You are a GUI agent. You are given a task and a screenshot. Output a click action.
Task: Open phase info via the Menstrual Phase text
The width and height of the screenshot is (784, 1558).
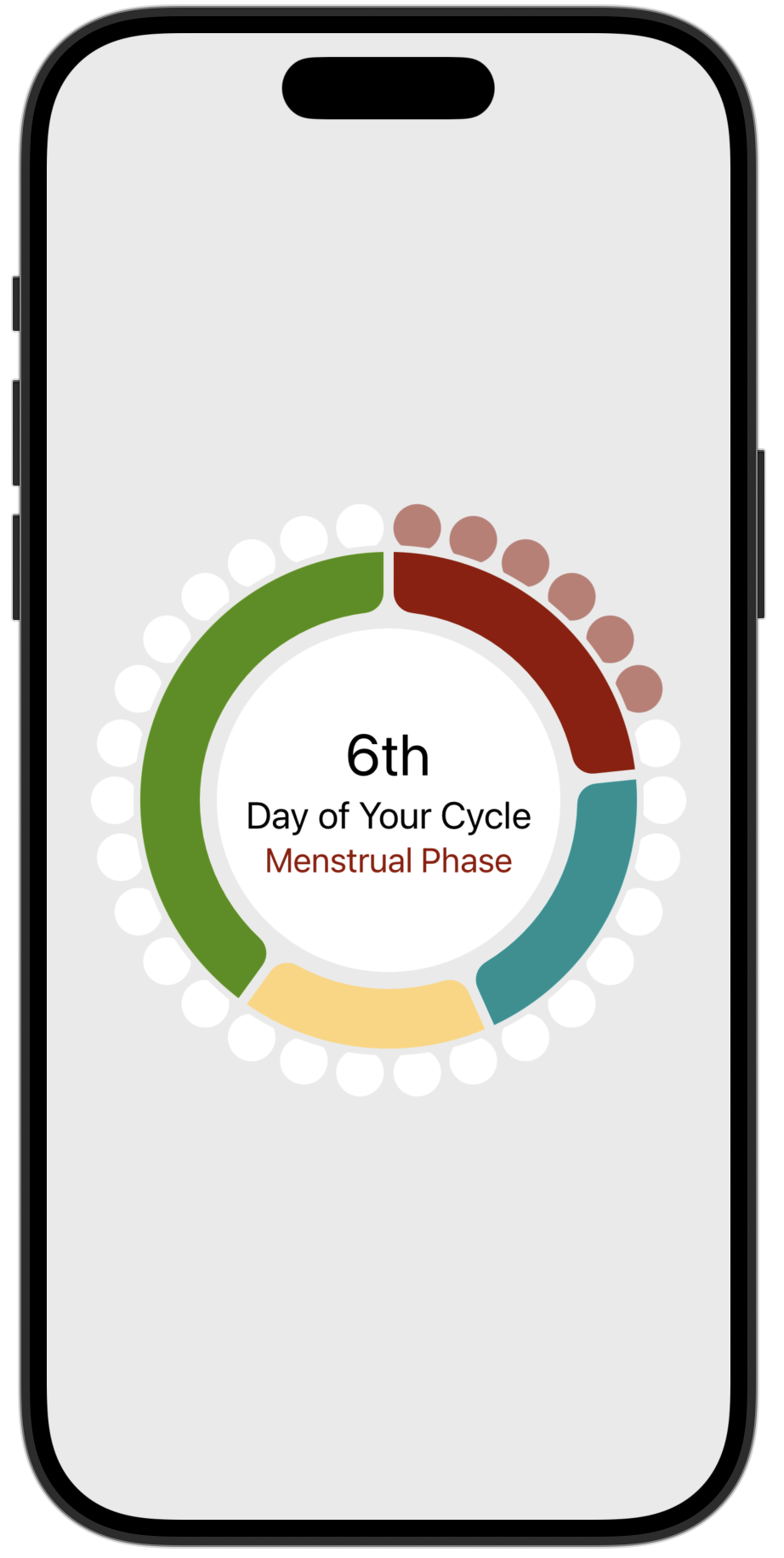388,861
